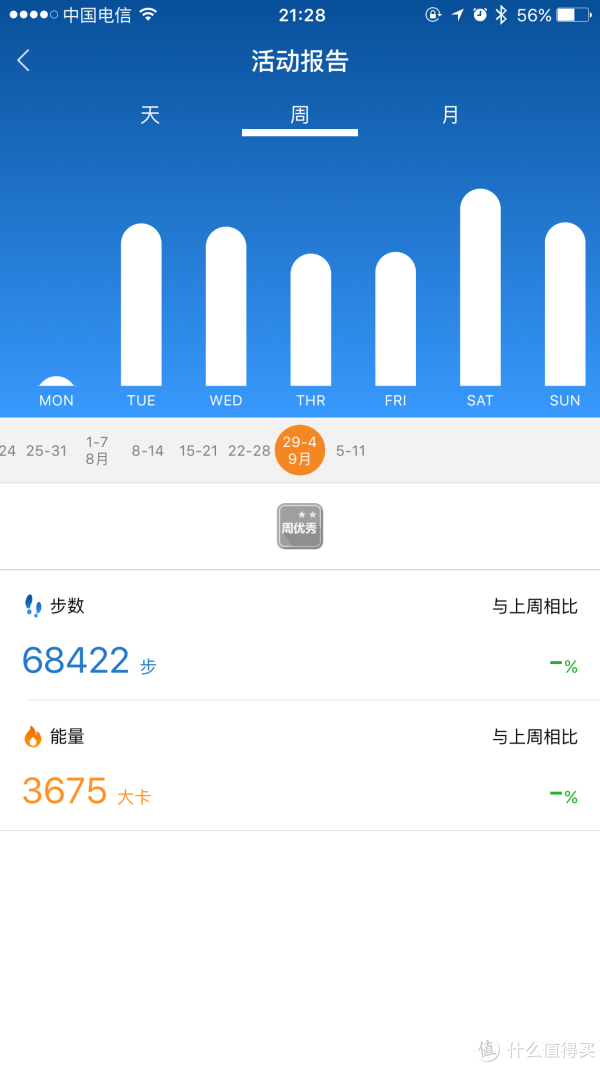Select the 周 (week) tab
This screenshot has height=1067, width=600.
coord(300,114)
